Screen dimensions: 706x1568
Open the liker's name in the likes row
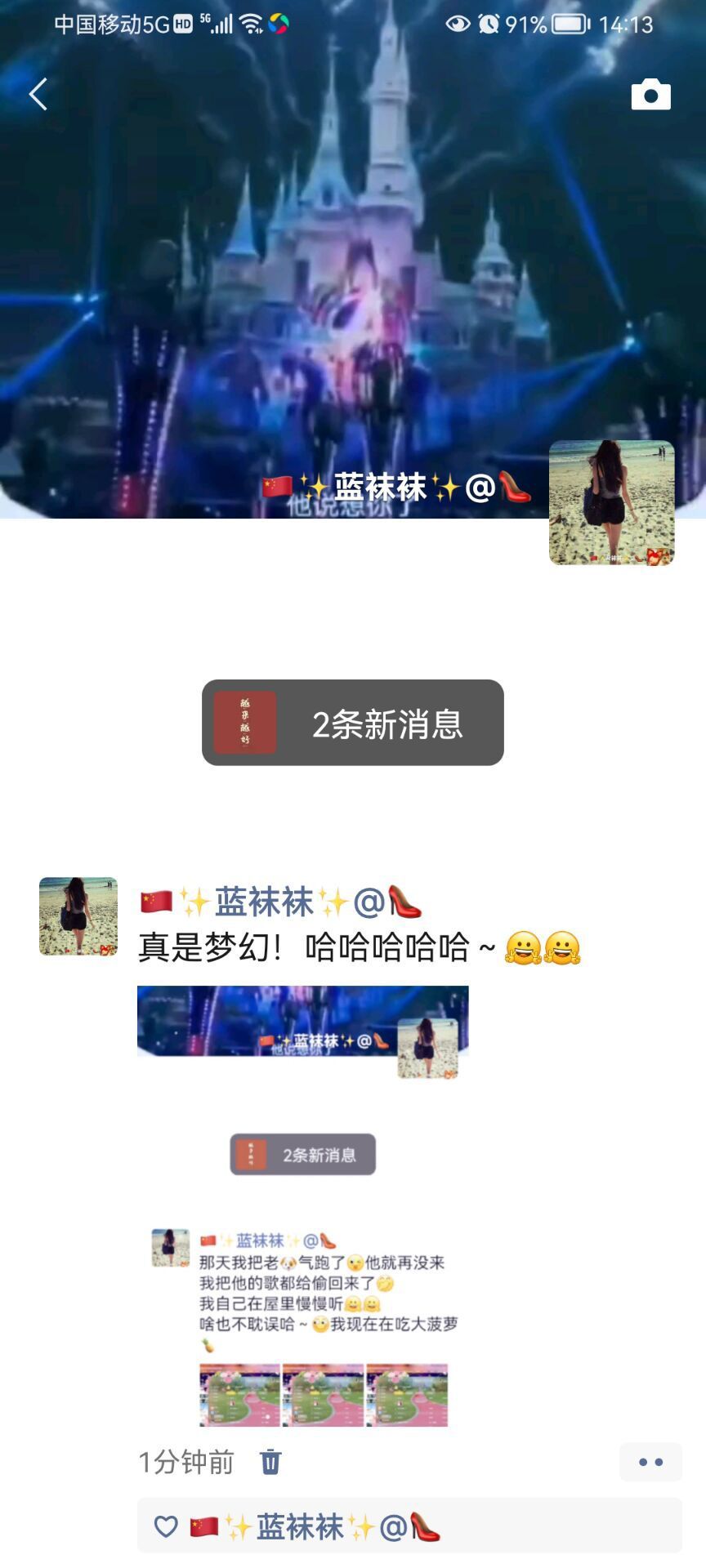pos(314,1526)
